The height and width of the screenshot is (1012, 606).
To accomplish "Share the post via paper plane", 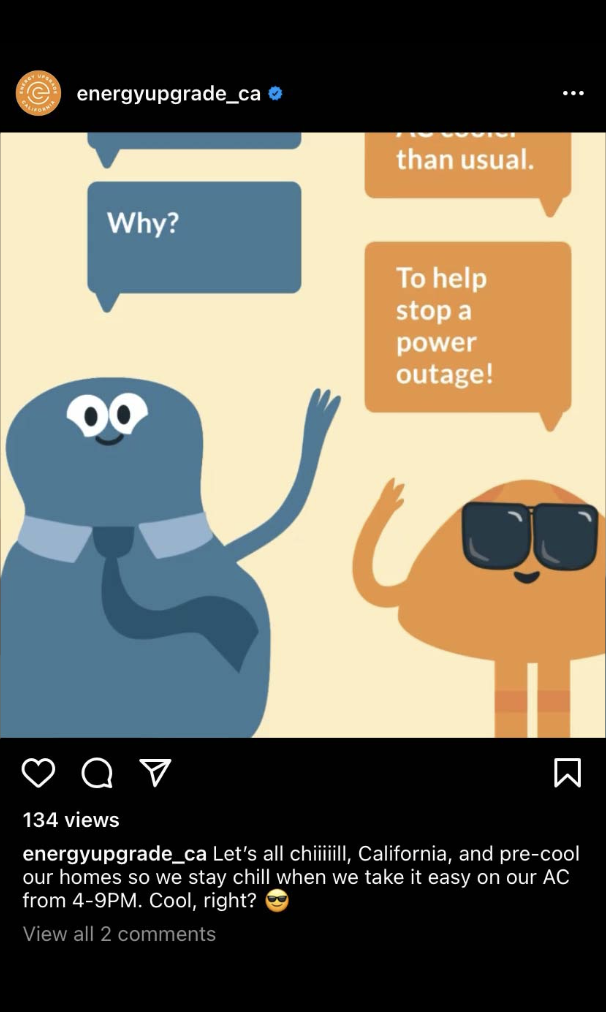I will tap(155, 772).
